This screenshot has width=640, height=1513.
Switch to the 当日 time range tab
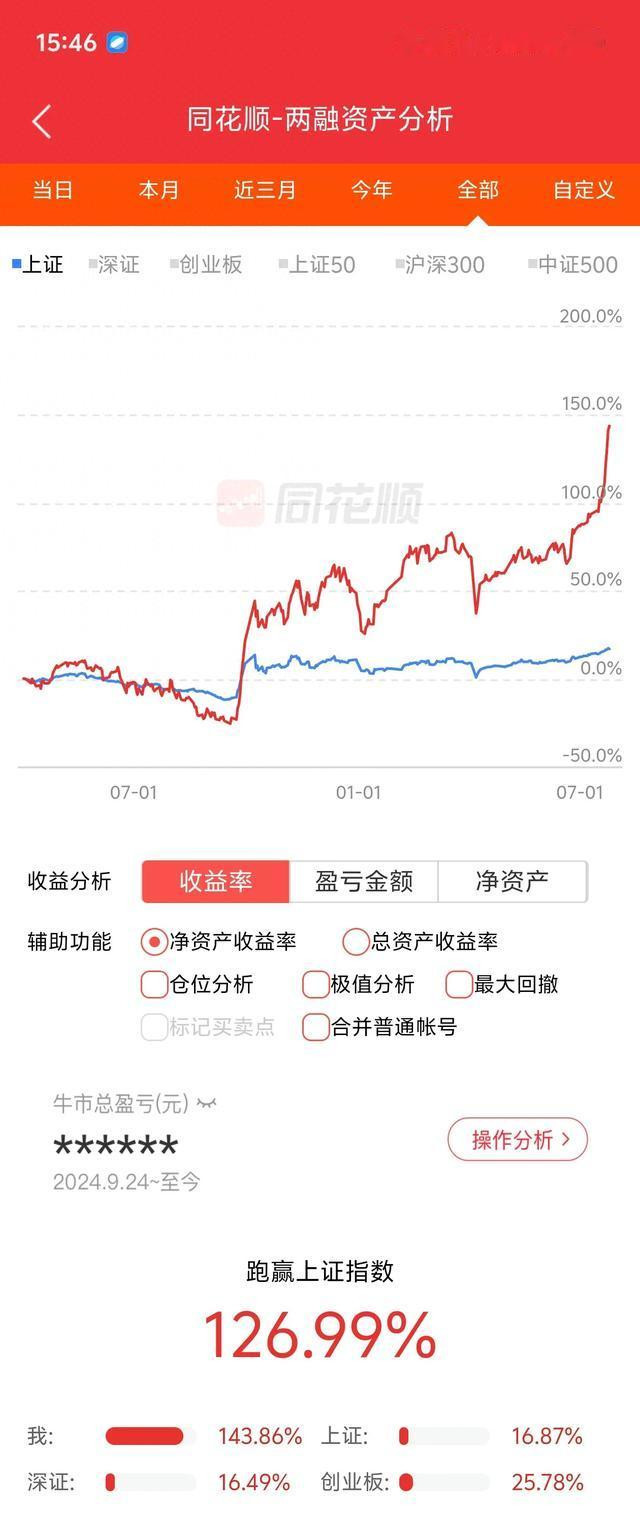[x=53, y=190]
